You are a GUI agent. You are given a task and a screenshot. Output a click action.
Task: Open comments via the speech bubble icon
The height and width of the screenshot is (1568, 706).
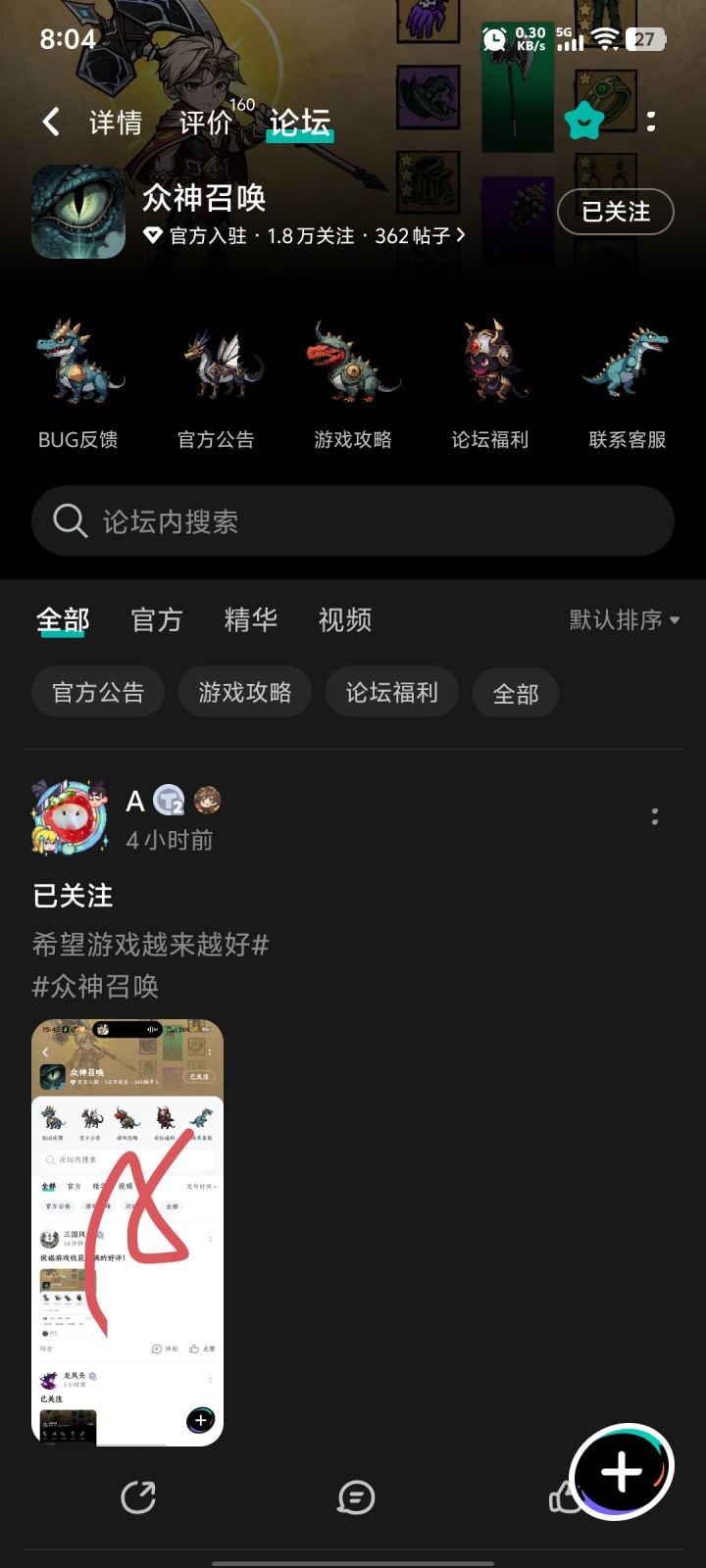pyautogui.click(x=355, y=1496)
